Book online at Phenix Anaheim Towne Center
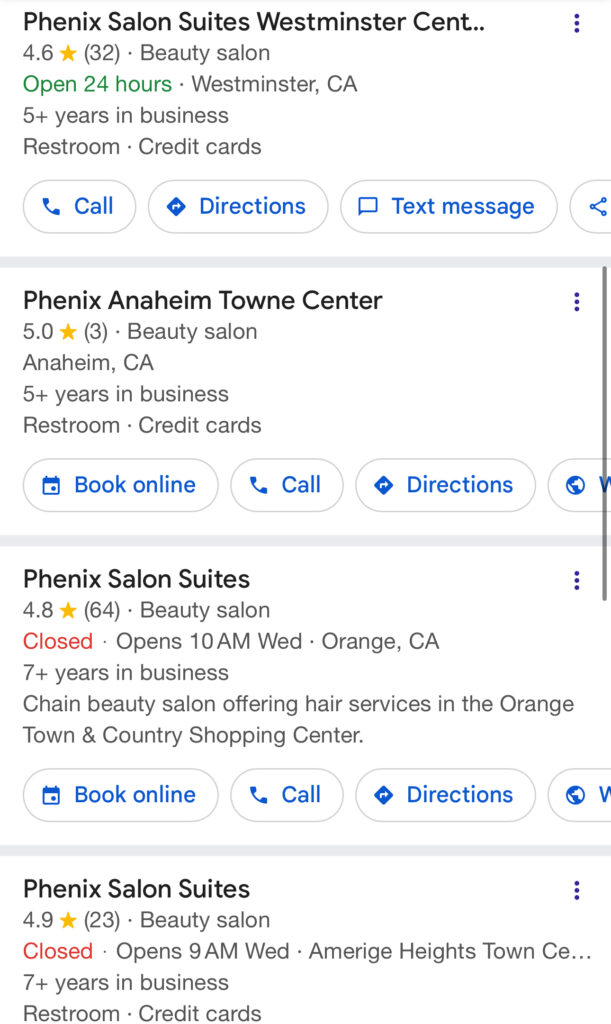This screenshot has width=611, height=1024. click(x=120, y=485)
